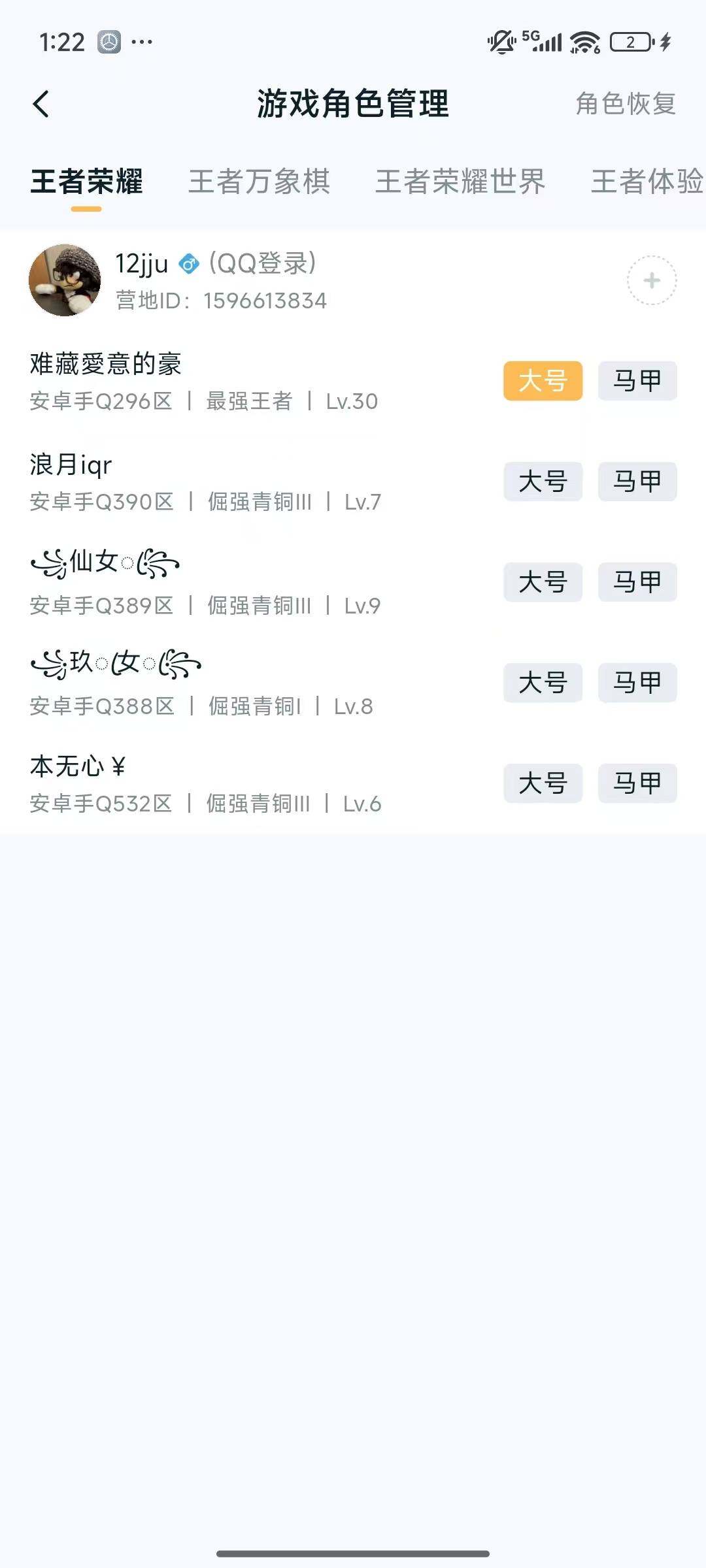This screenshot has height=1568, width=706.
Task: Tap 大号 beside ꧁仙女꧂ role
Action: tap(543, 583)
